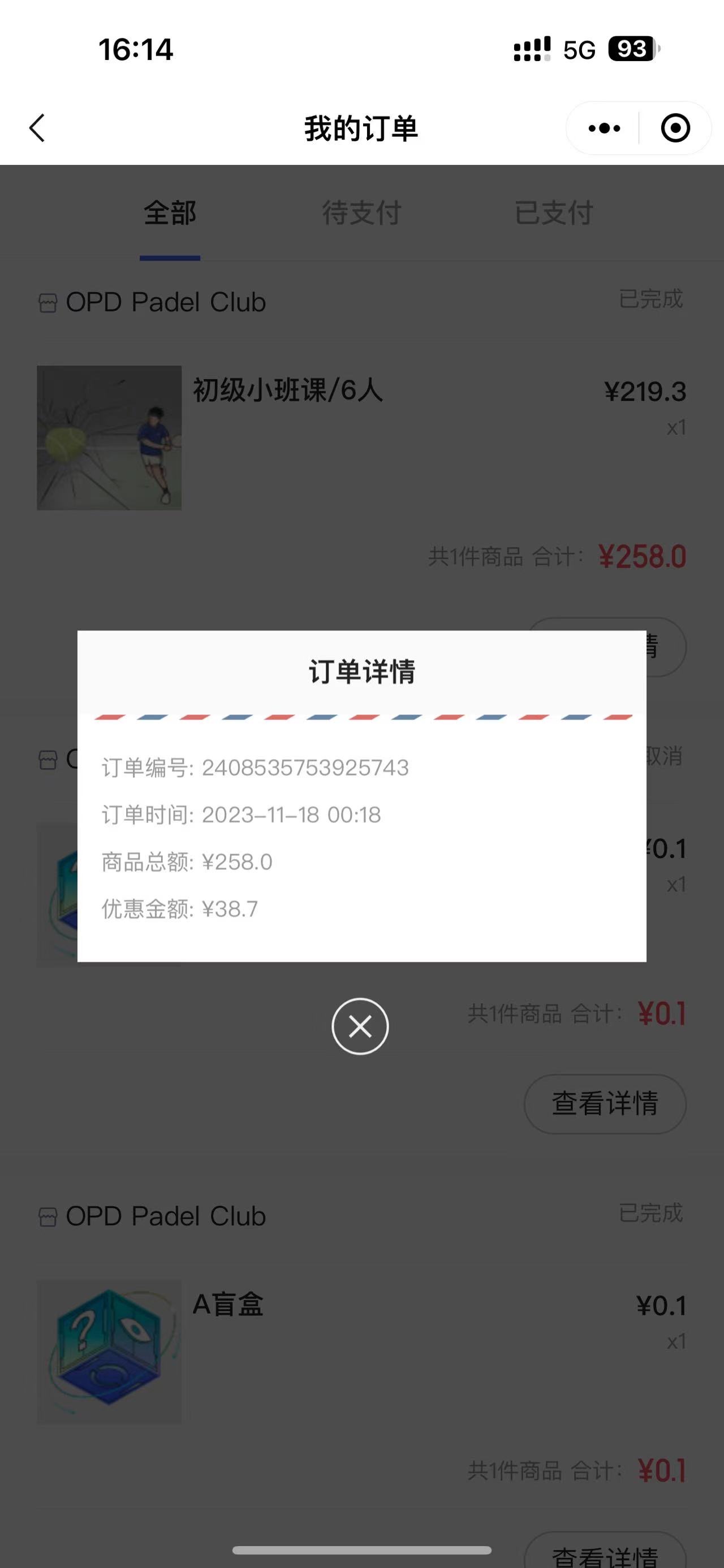724x1568 pixels.
Task: Open the 初级小班课/6人 order item
Action: (x=361, y=438)
